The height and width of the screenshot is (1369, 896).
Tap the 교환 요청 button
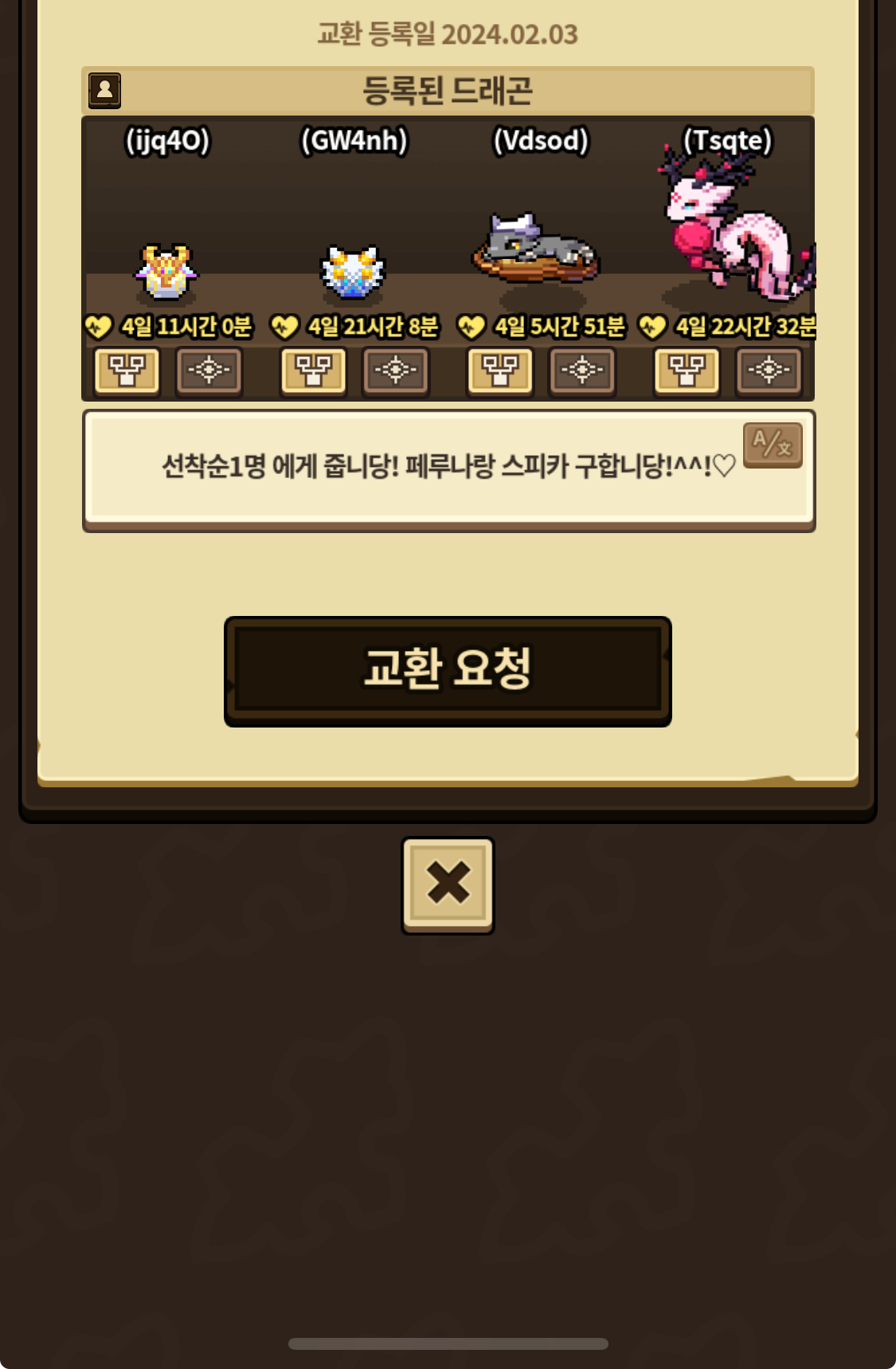[x=448, y=669]
